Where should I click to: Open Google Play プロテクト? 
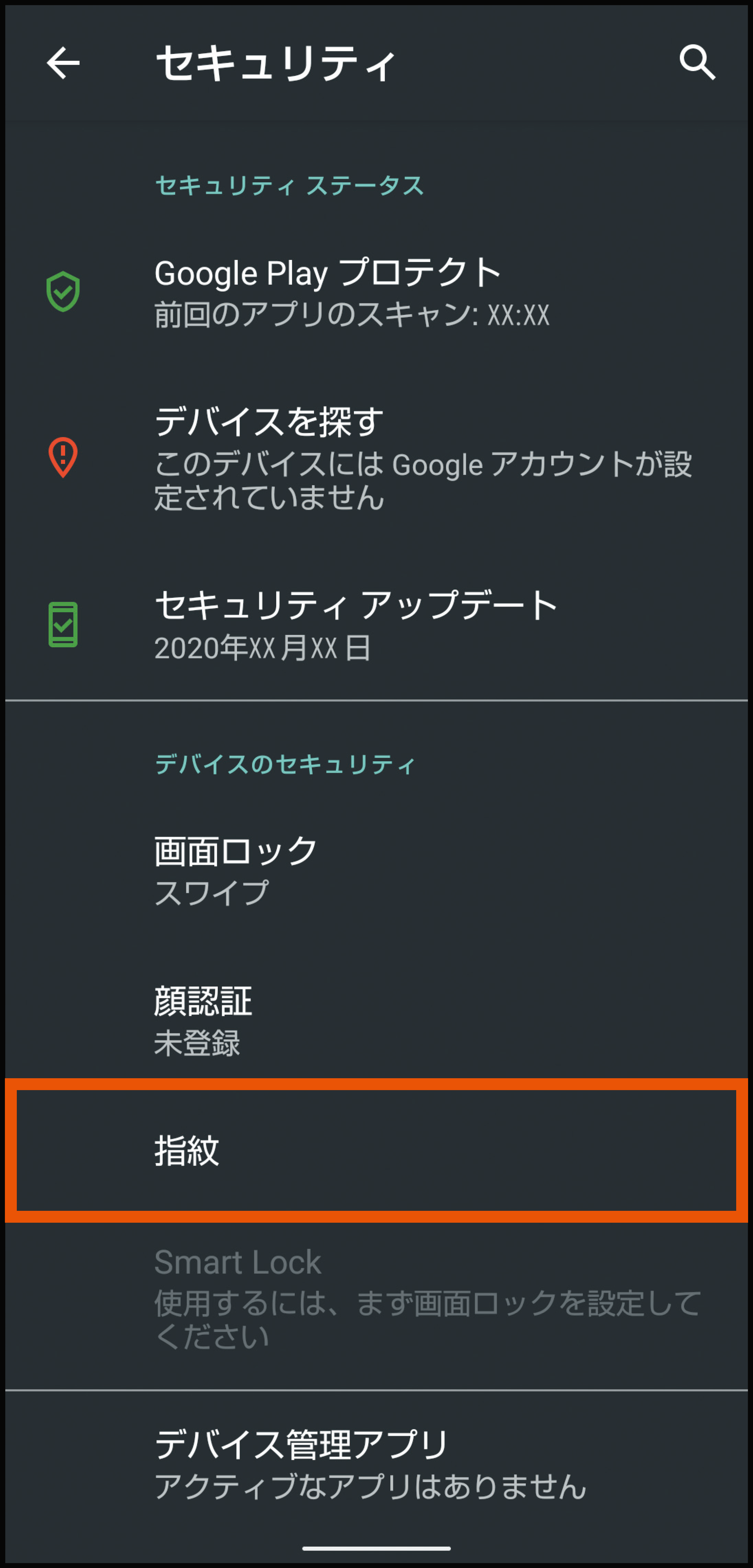tap(377, 292)
